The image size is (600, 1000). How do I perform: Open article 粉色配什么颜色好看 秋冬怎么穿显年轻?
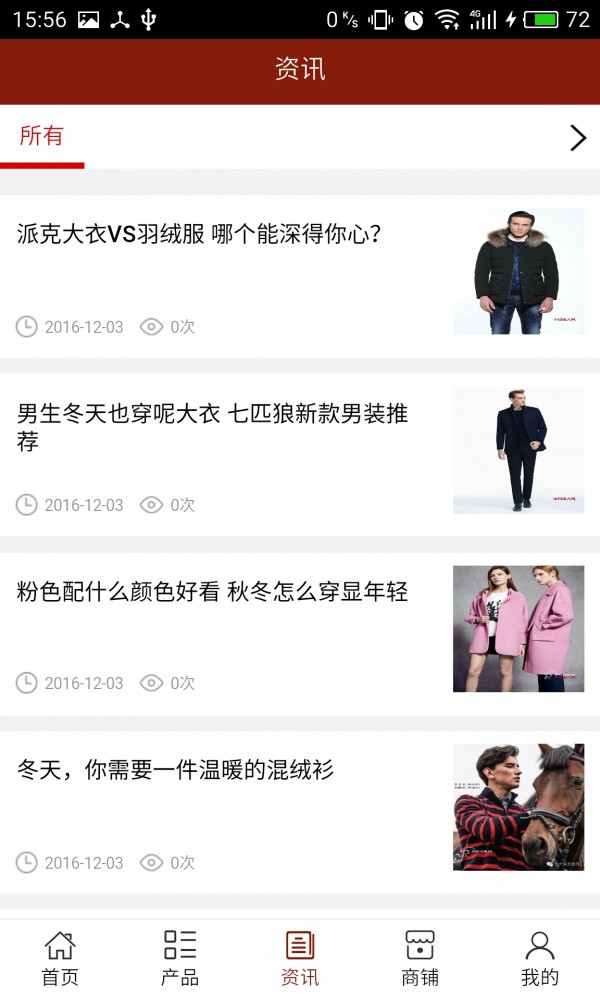(212, 592)
